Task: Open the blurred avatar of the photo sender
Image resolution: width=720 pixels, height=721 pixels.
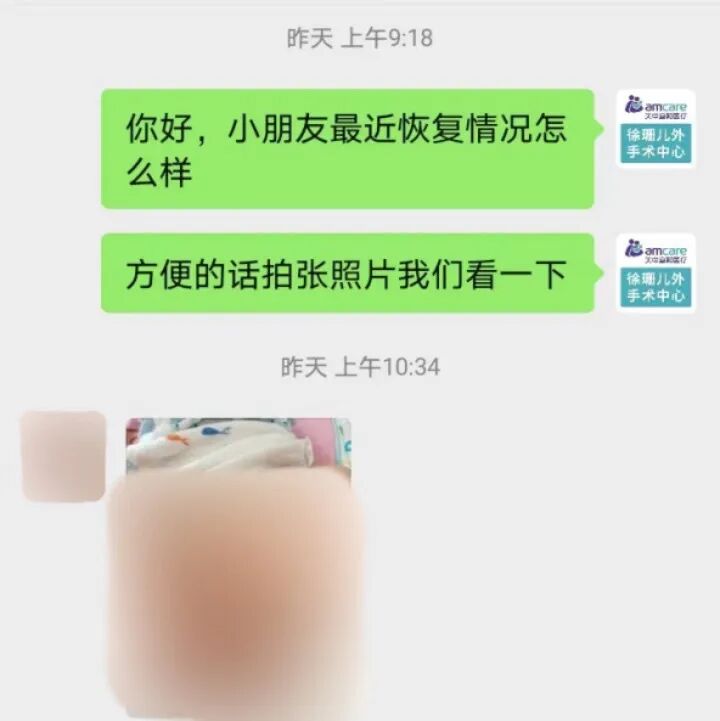Action: point(63,456)
